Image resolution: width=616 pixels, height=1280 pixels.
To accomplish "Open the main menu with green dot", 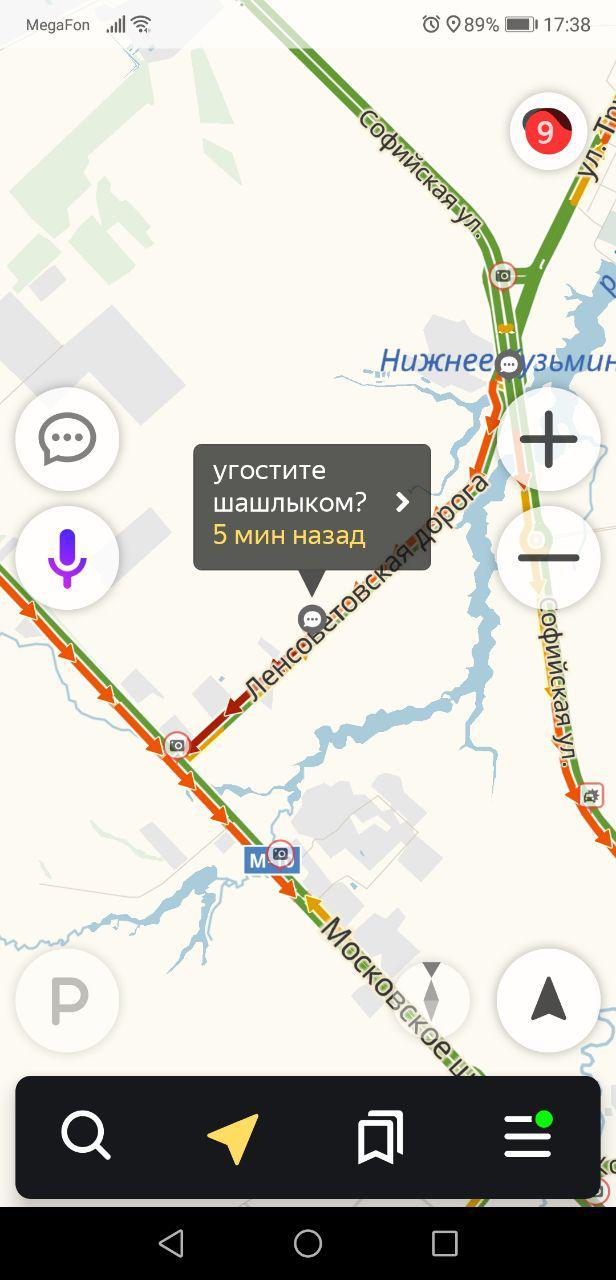I will click(528, 1137).
